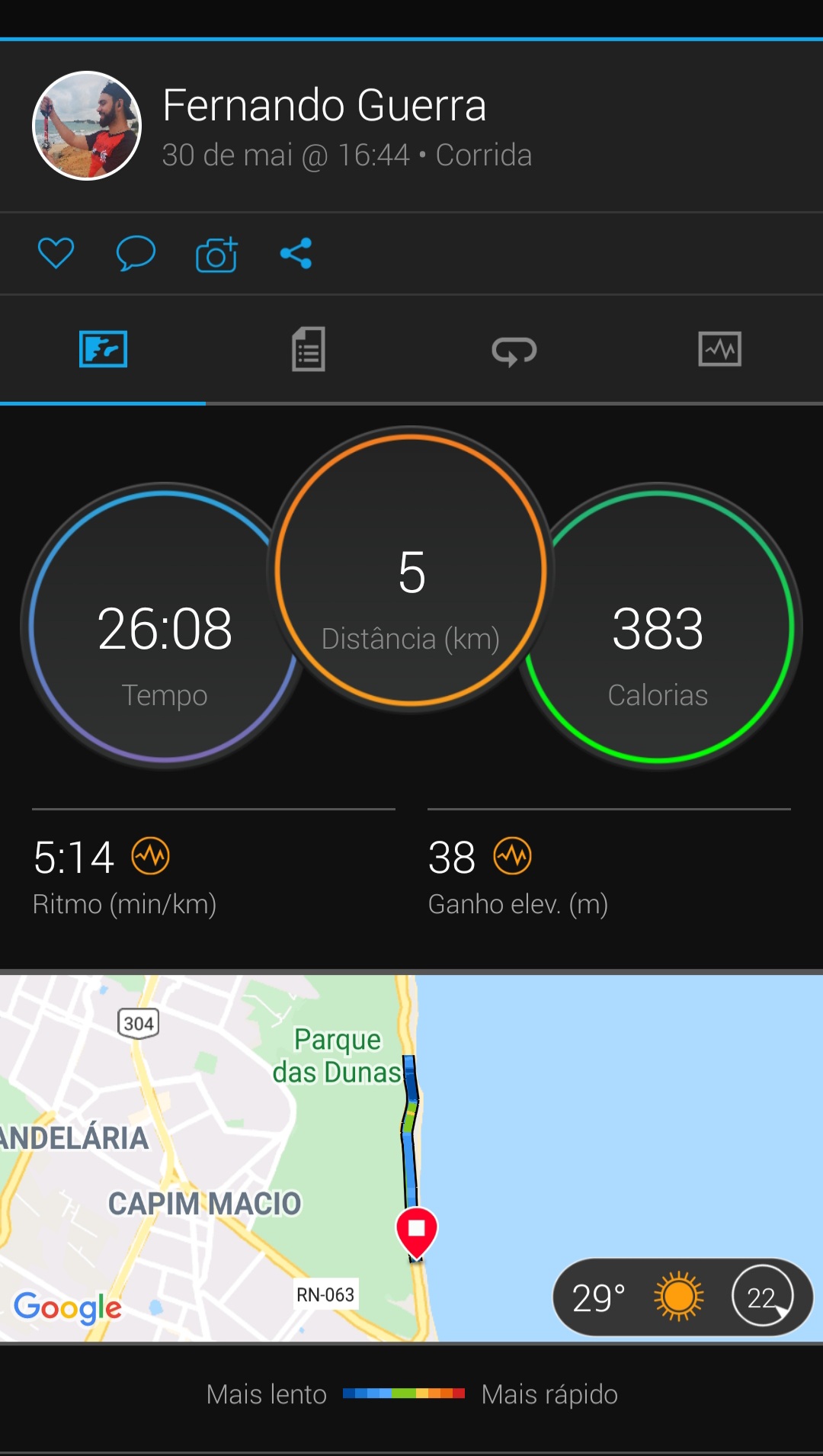The image size is (823, 1456).
Task: Switch to the laps tab
Action: pos(514,351)
